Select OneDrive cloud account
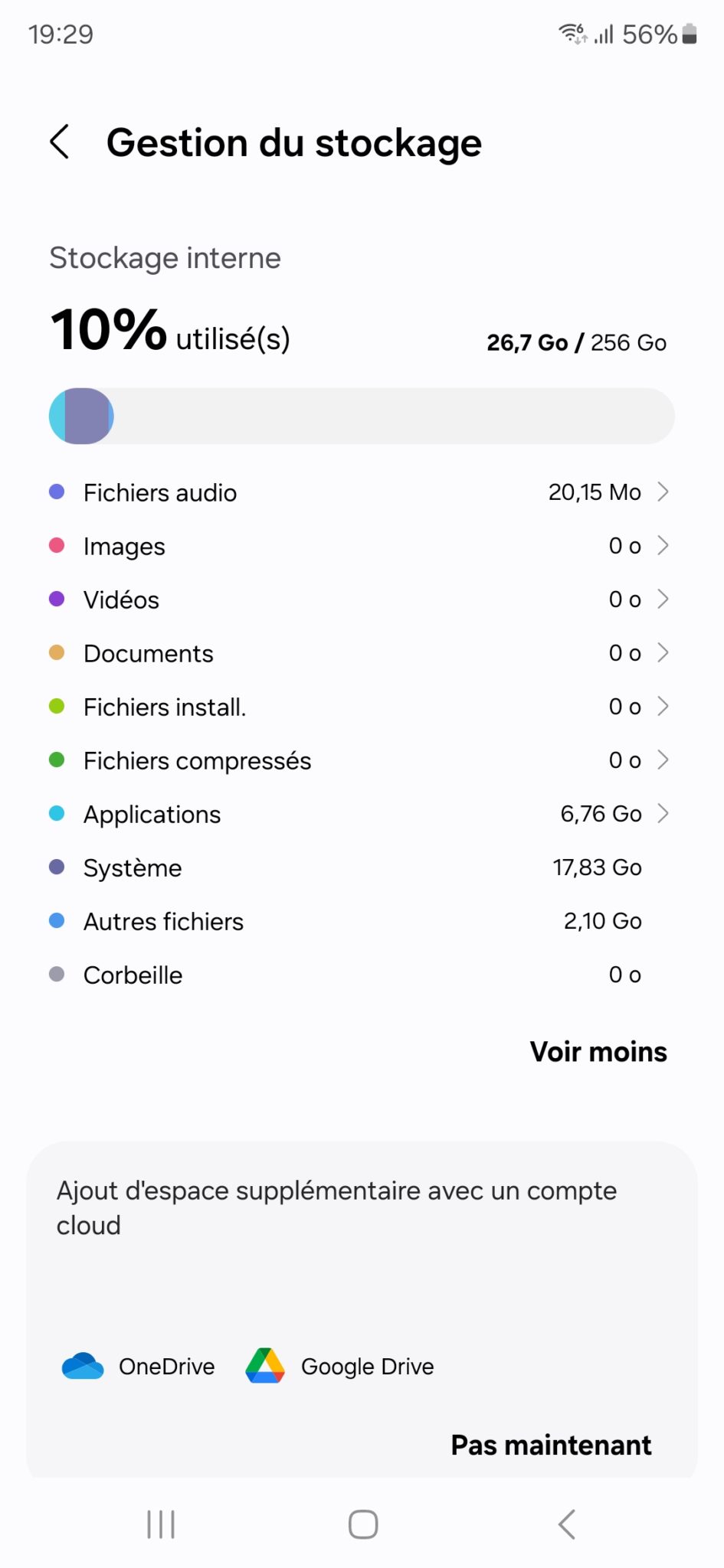Screen dimensions: 724x1568 (139, 1367)
